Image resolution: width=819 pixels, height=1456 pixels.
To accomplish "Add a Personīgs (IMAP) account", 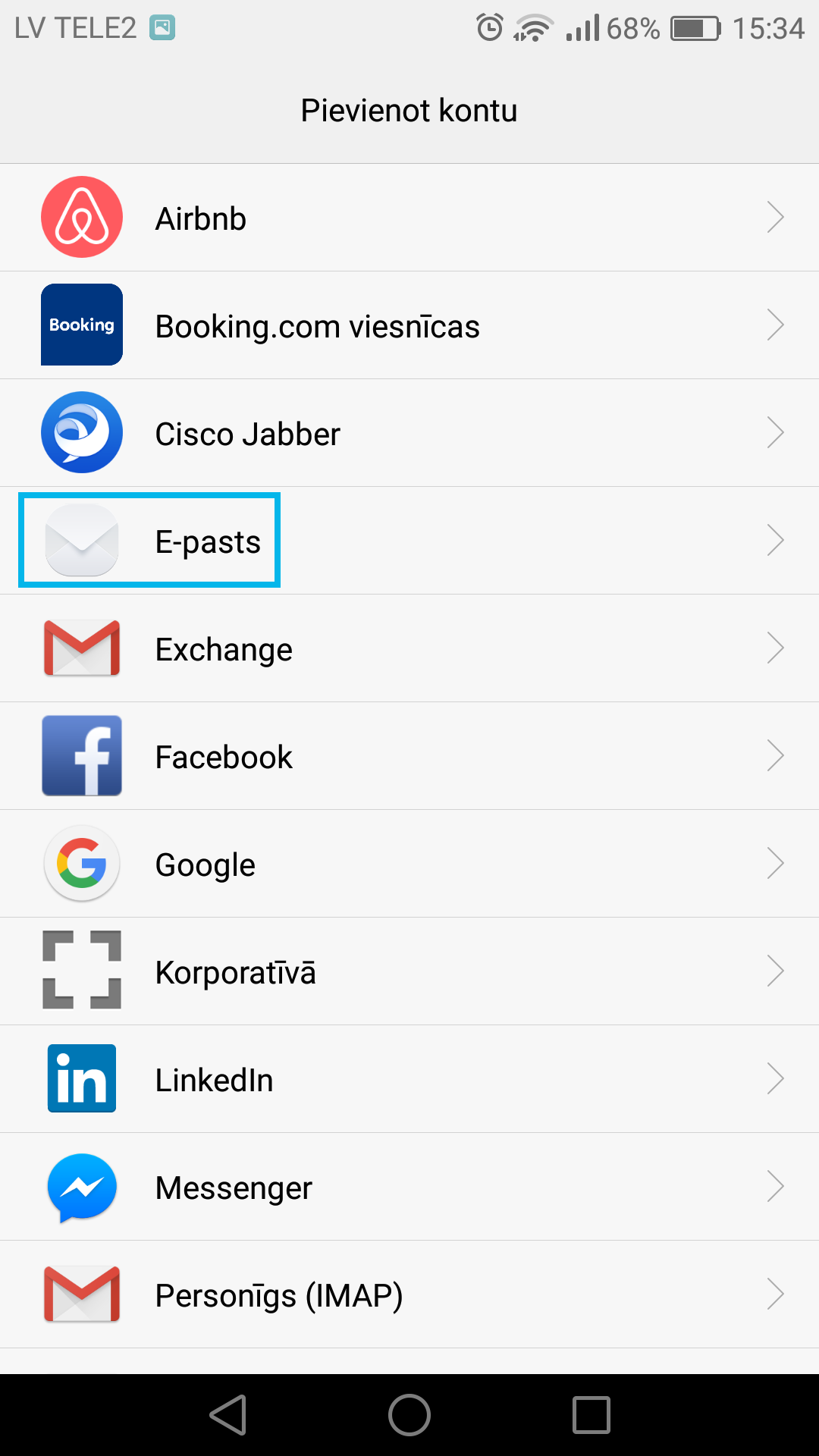I will [409, 1294].
